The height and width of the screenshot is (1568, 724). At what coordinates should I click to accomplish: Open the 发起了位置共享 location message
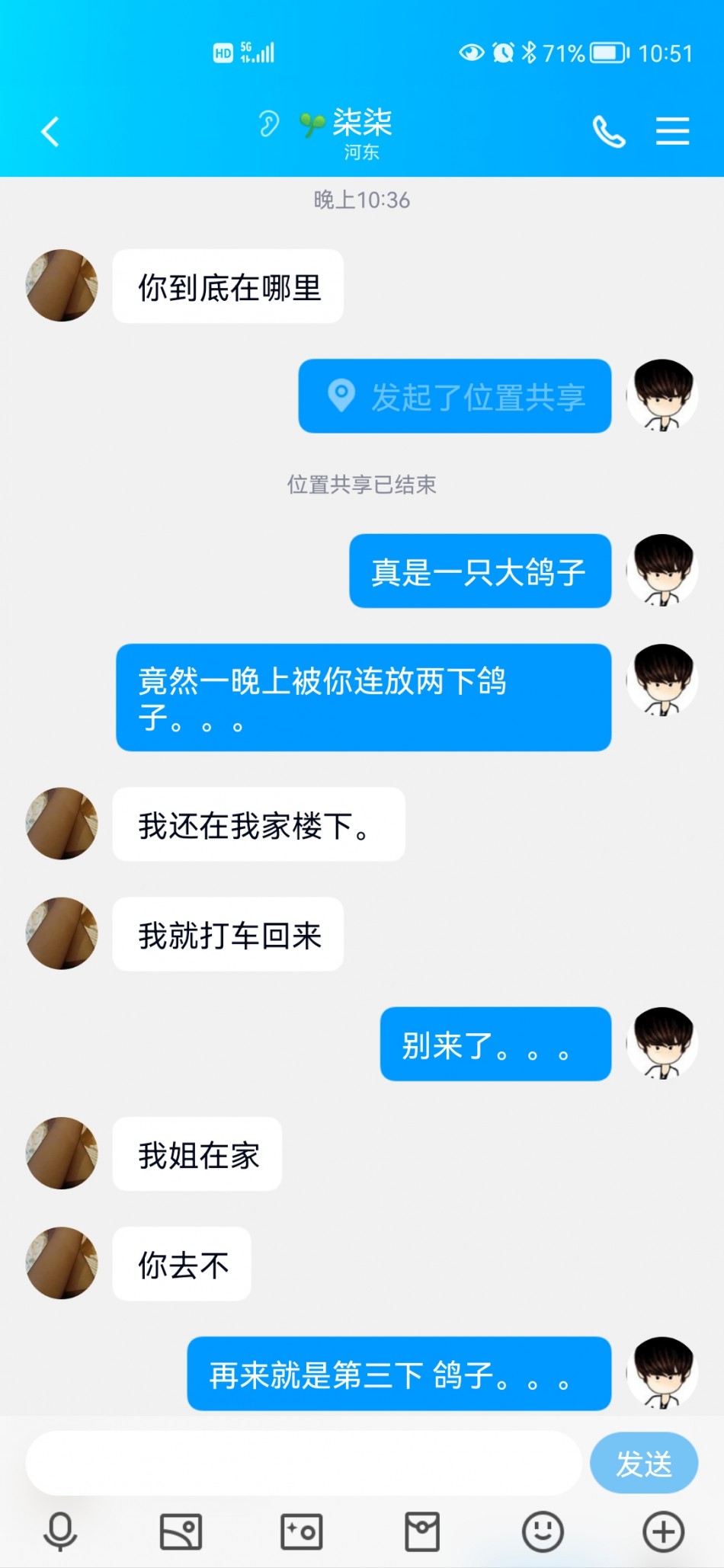455,396
